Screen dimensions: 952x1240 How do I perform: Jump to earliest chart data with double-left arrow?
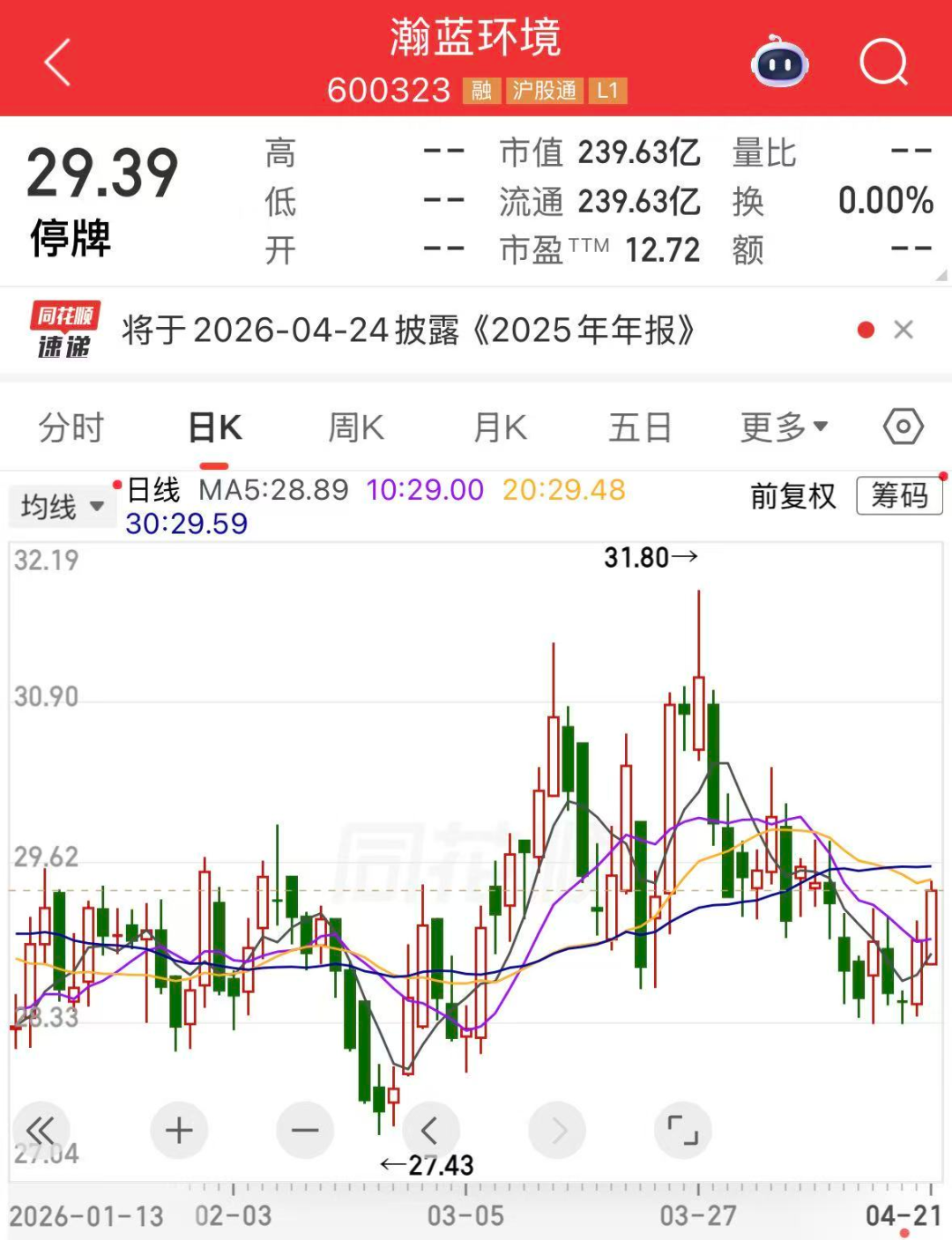(41, 1129)
